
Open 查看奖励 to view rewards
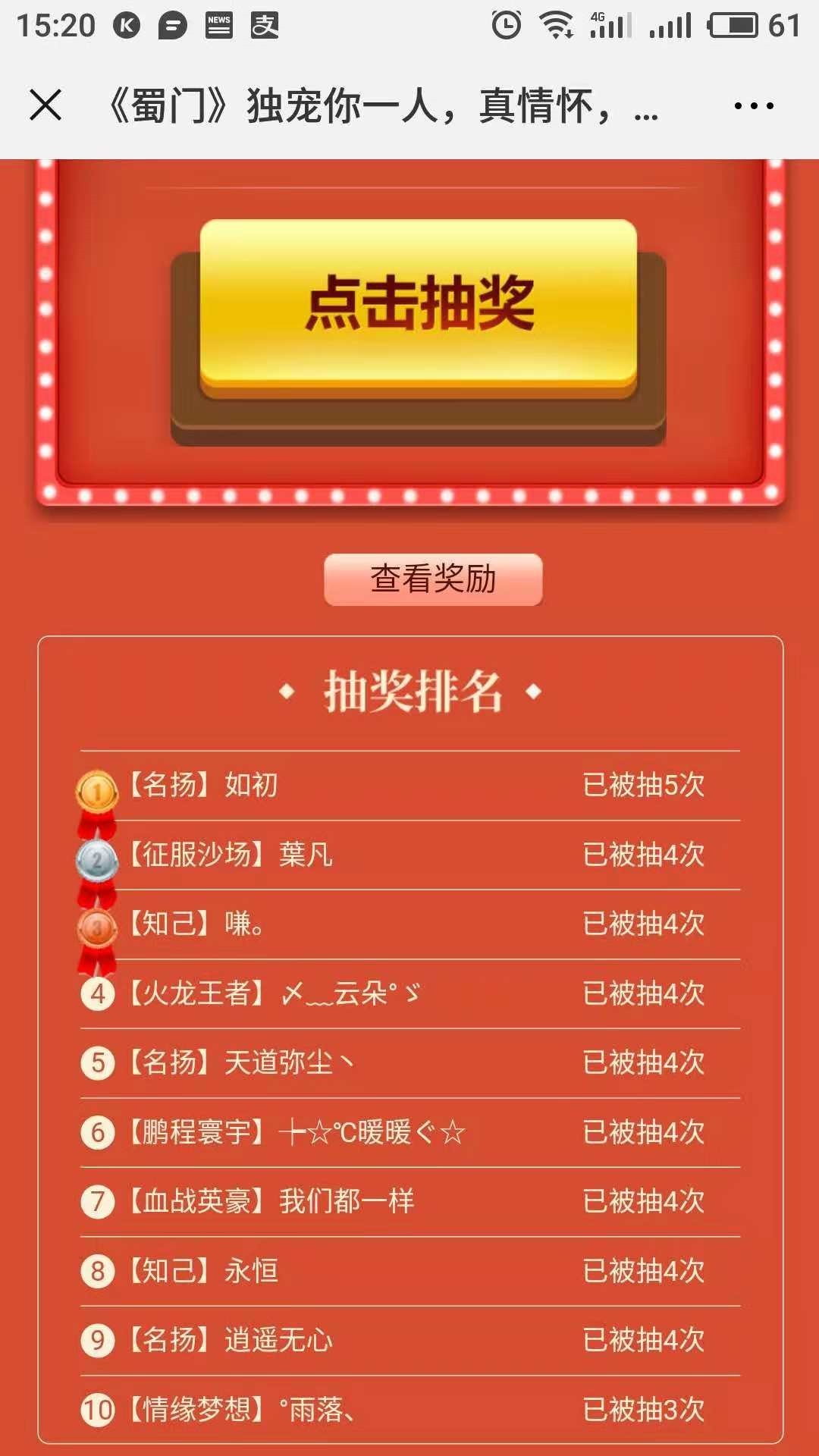tap(433, 579)
